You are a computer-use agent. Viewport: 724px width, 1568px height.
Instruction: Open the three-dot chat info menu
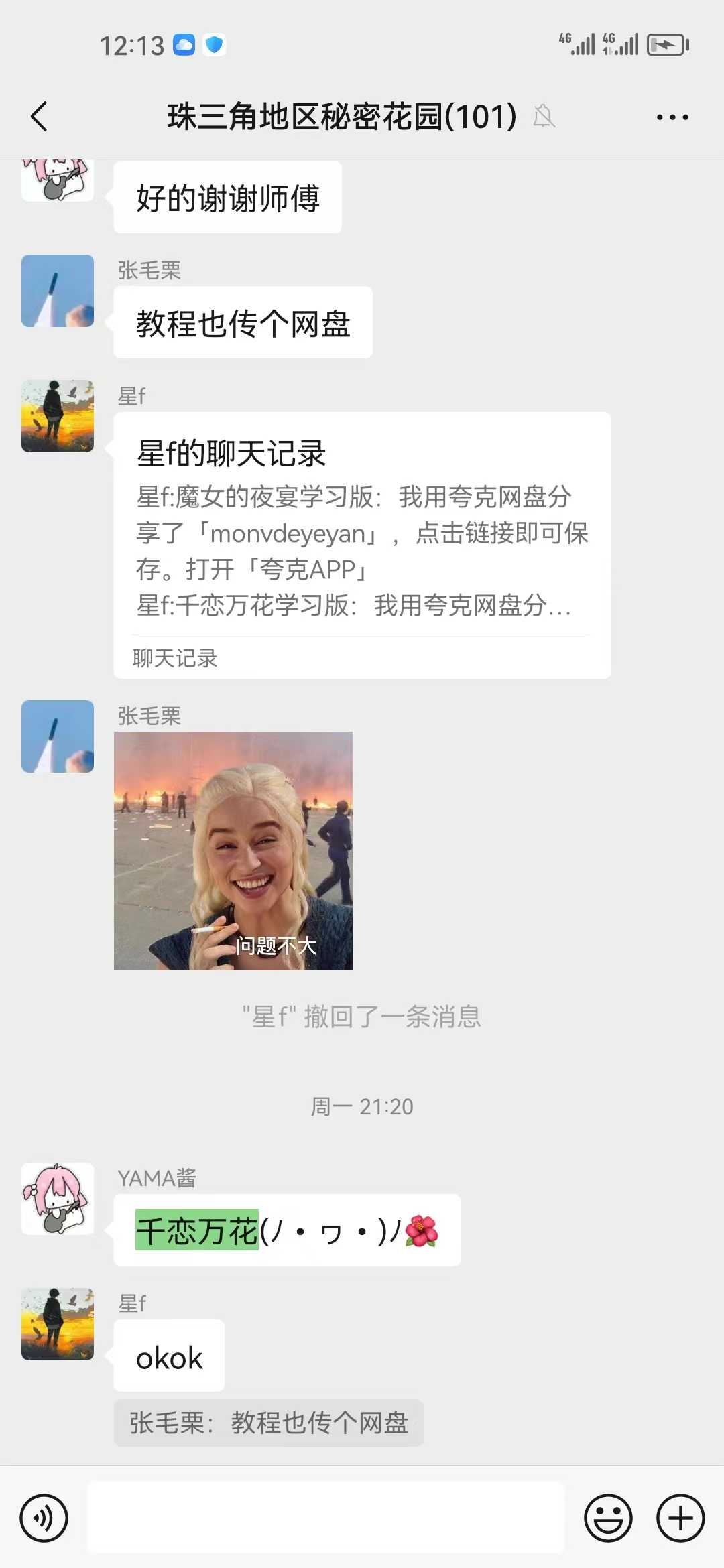tap(672, 117)
